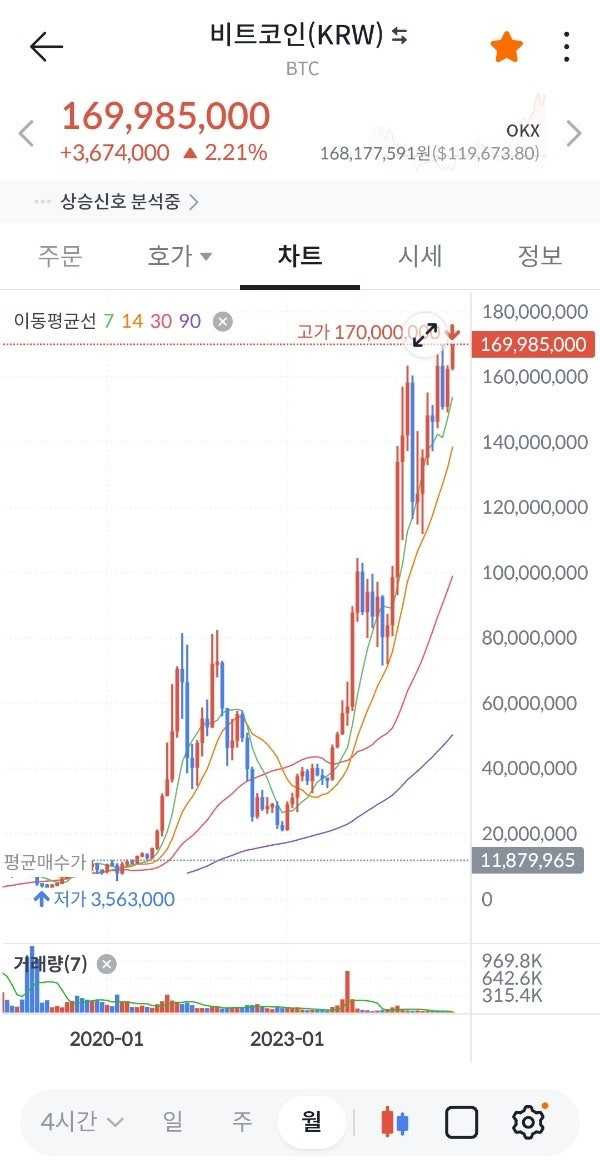Open chart settings gear
Viewport: 600px width, 1169px height.
tap(527, 1123)
